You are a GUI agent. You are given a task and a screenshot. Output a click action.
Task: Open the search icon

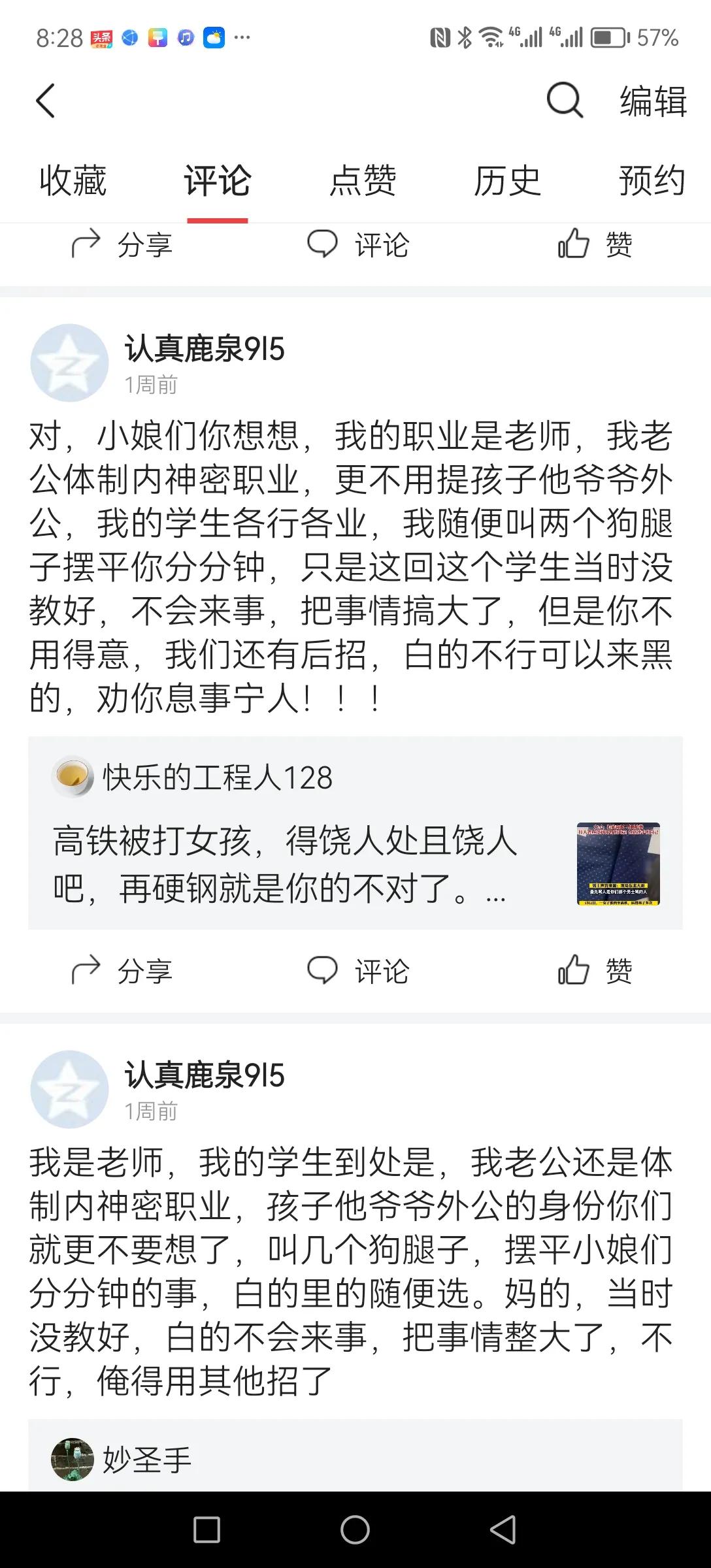[564, 101]
